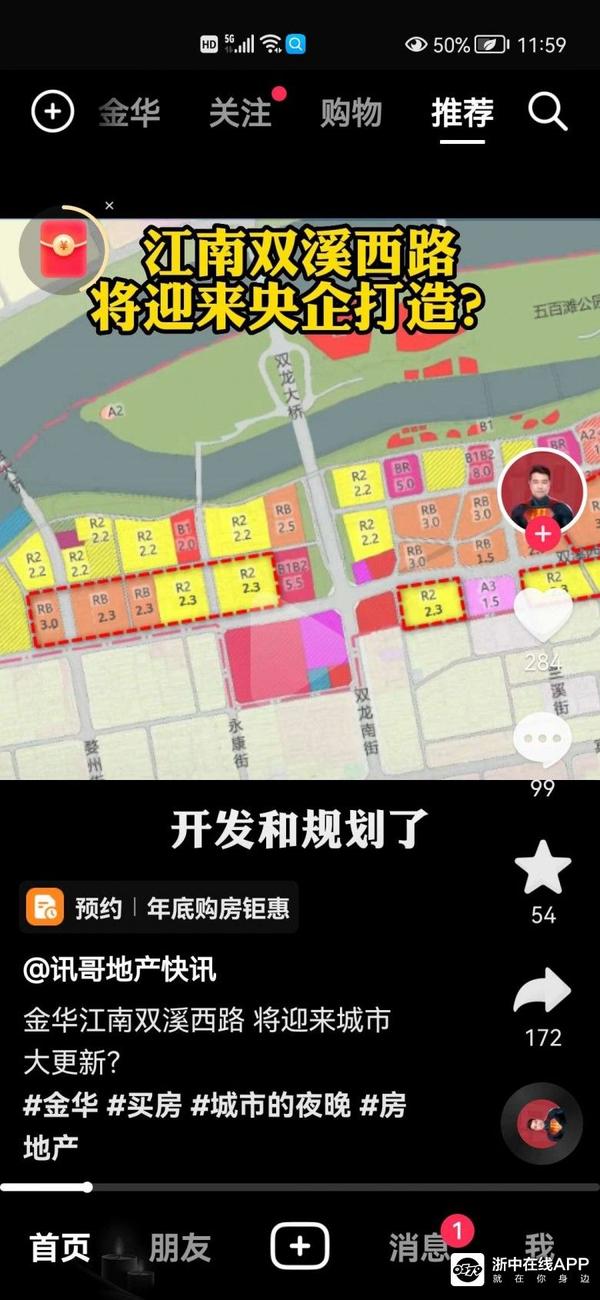
Task: Open the spinning music disc
Action: [x=541, y=1123]
